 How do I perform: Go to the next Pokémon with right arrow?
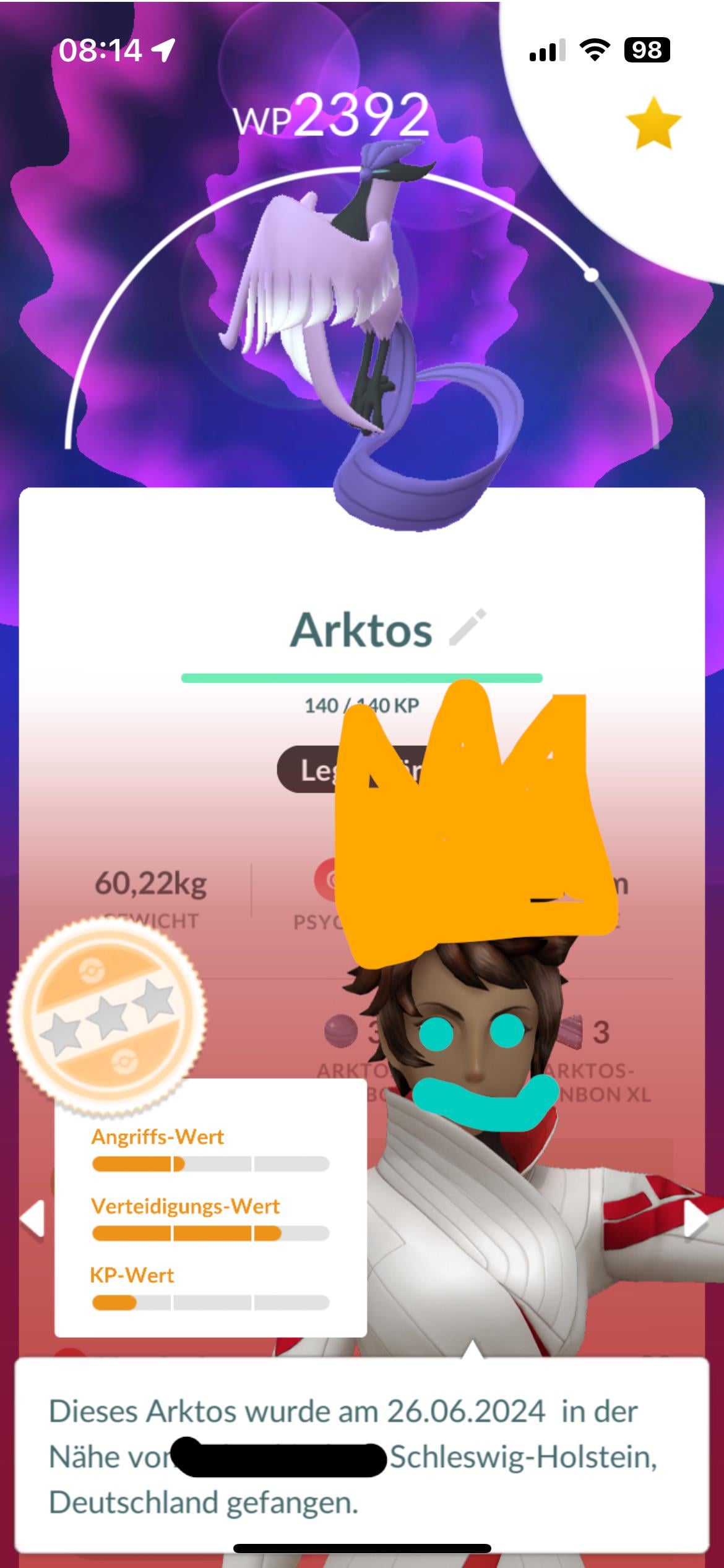click(x=695, y=1220)
